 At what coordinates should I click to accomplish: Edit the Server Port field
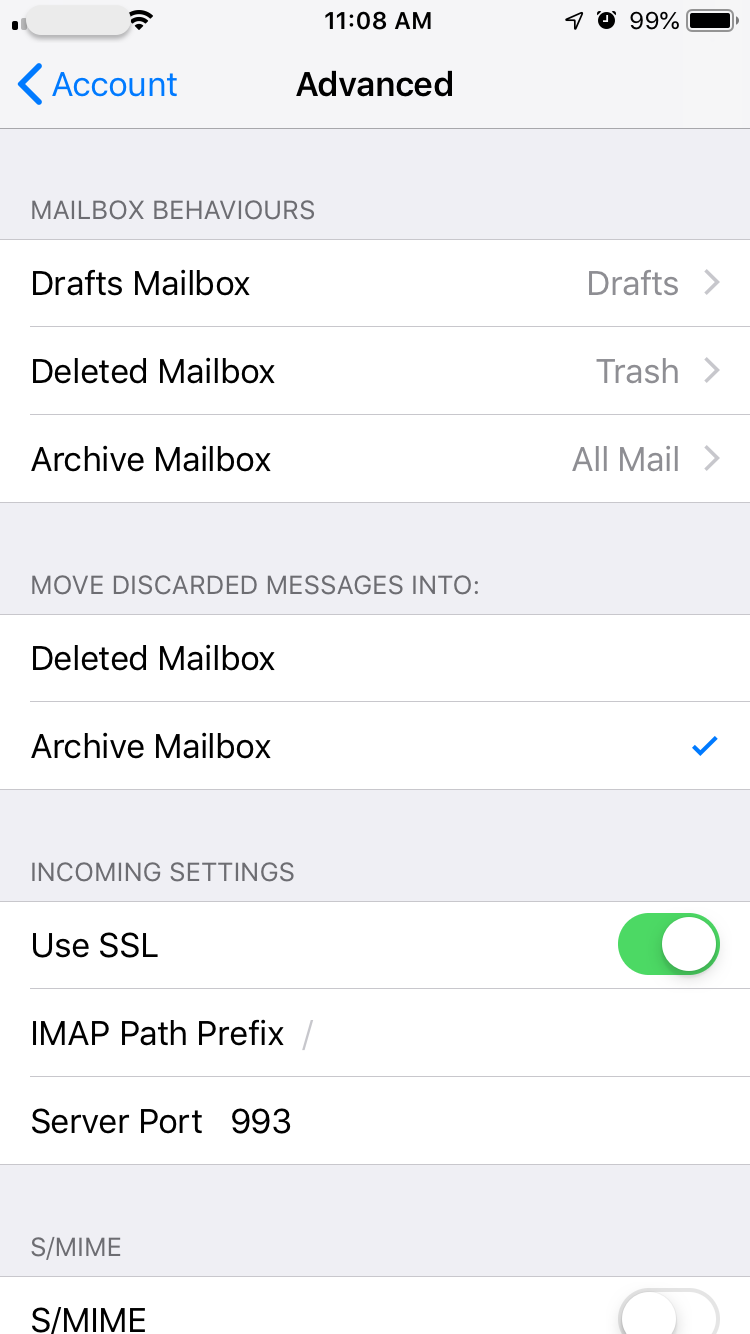click(375, 1121)
